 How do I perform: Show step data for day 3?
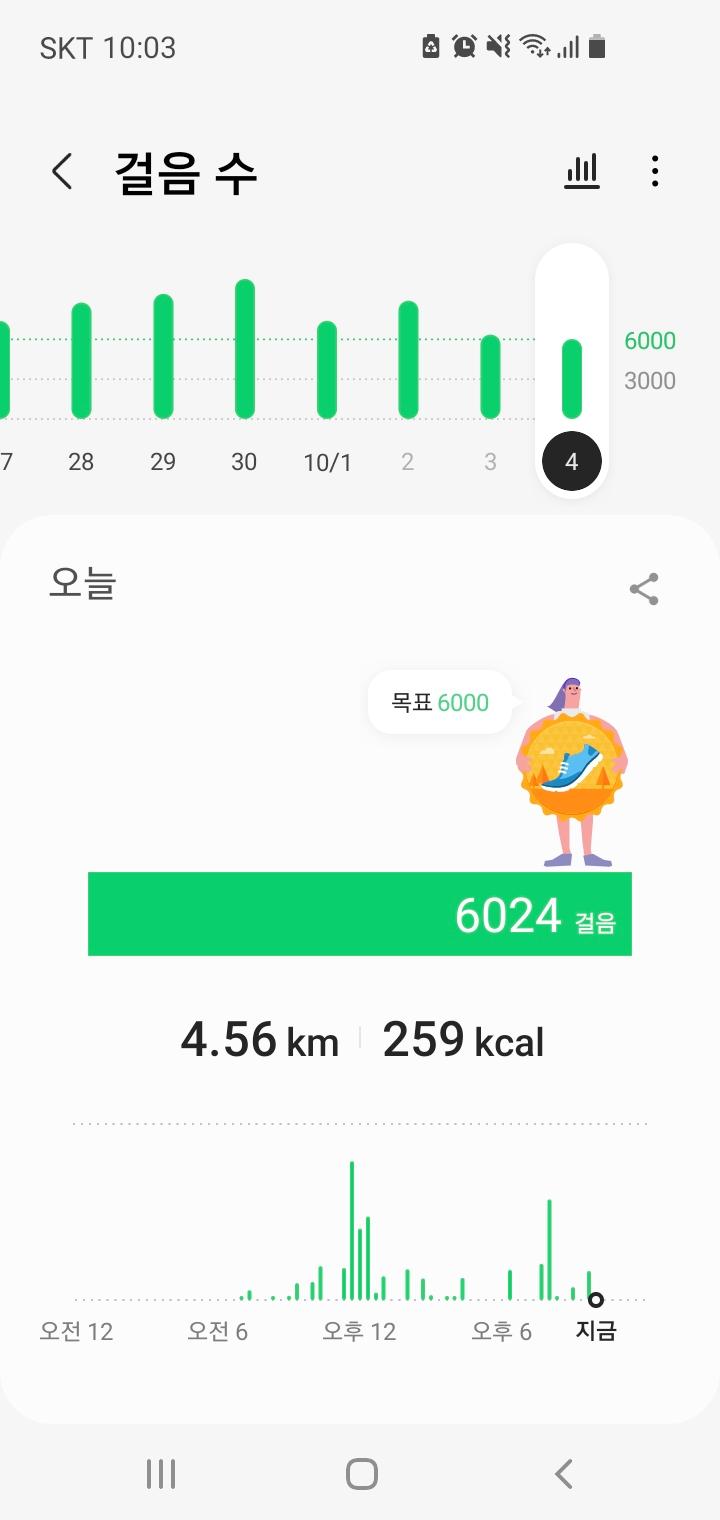tap(490, 377)
